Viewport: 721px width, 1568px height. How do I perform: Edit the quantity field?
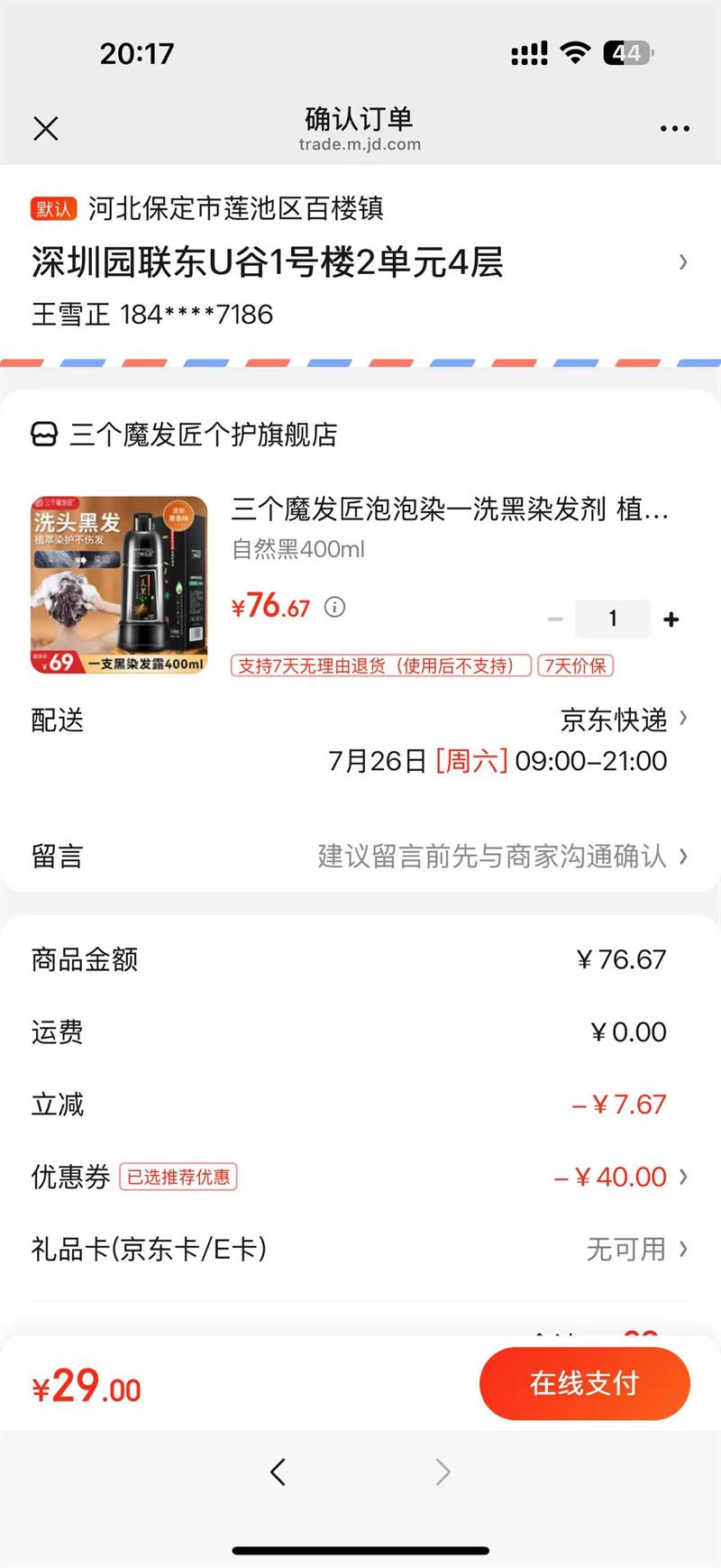[613, 619]
